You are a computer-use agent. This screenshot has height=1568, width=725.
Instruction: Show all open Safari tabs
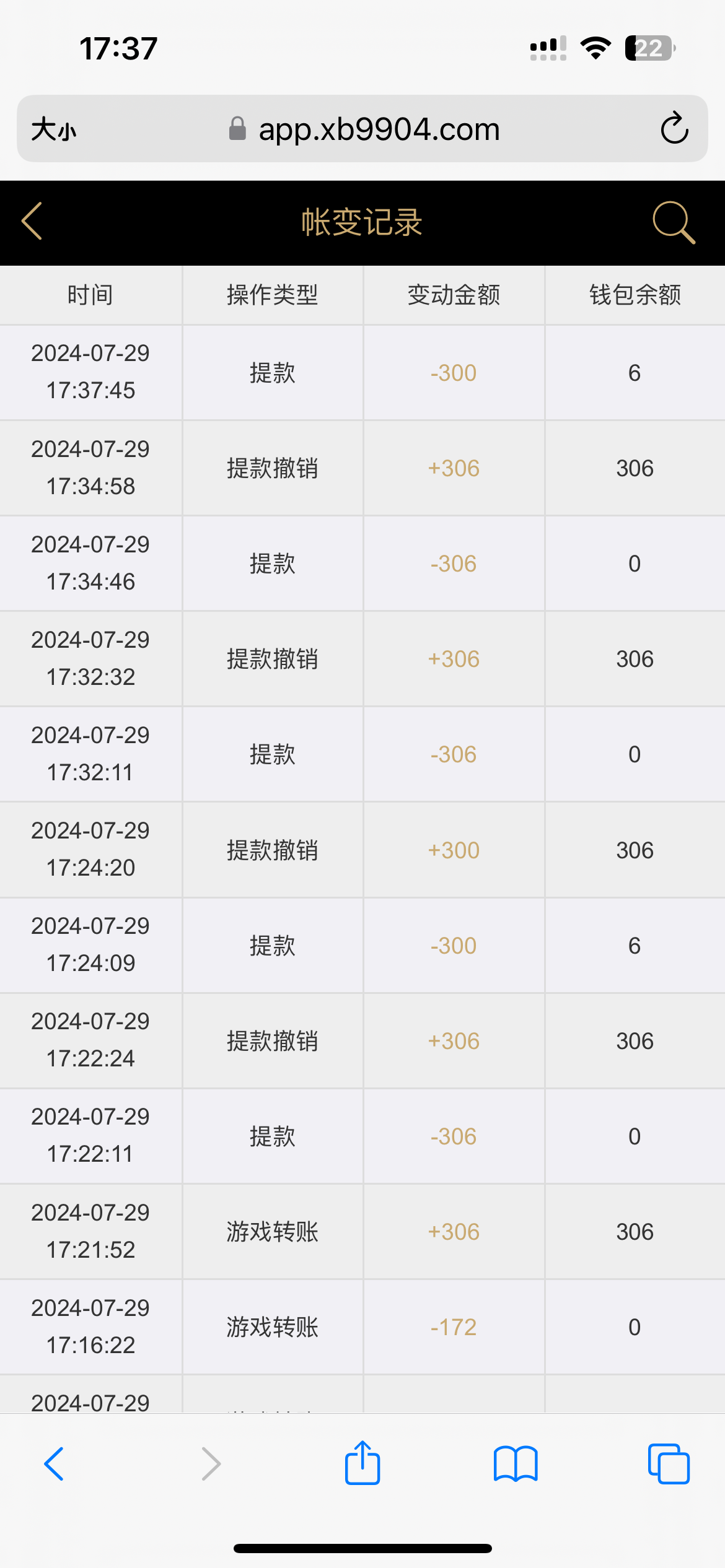click(x=668, y=1464)
